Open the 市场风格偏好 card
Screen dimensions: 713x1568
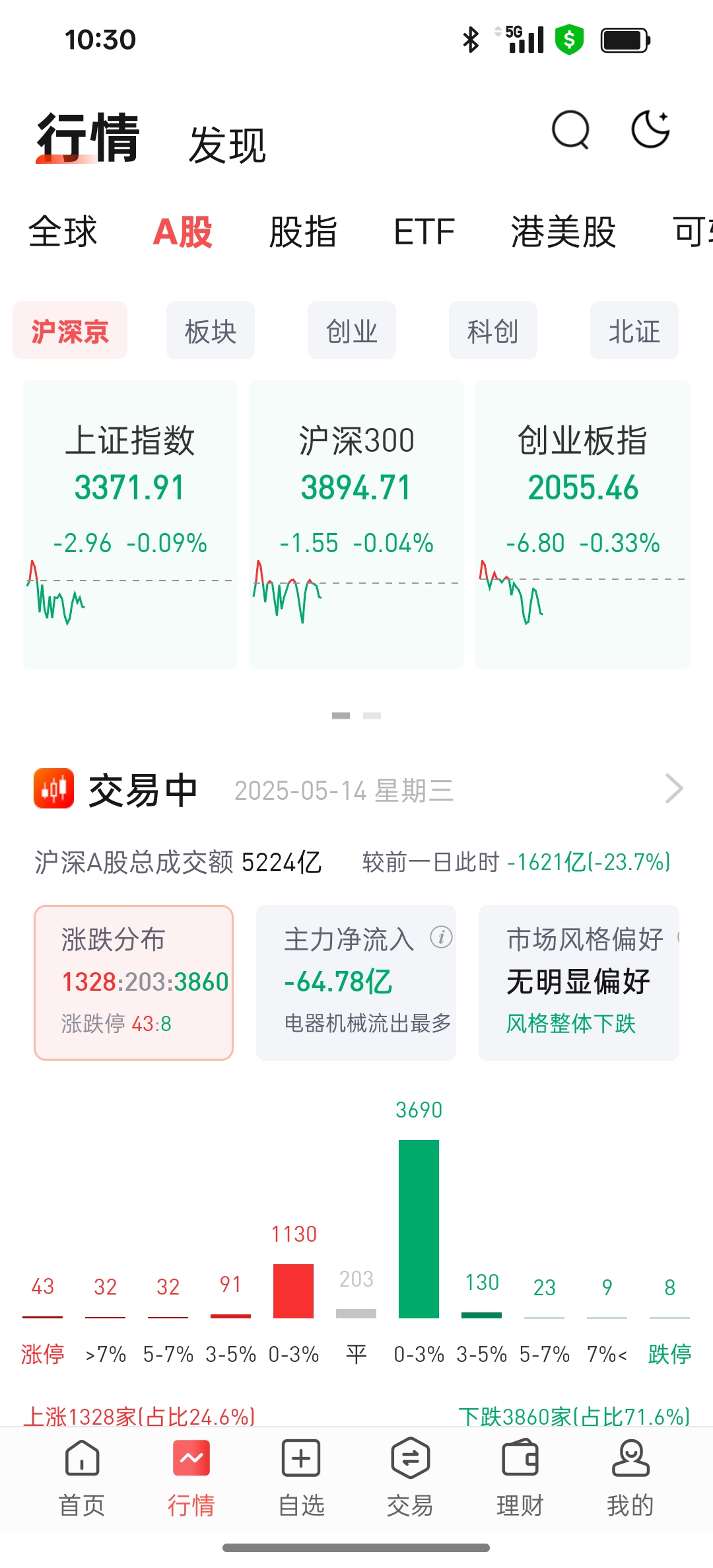(579, 982)
